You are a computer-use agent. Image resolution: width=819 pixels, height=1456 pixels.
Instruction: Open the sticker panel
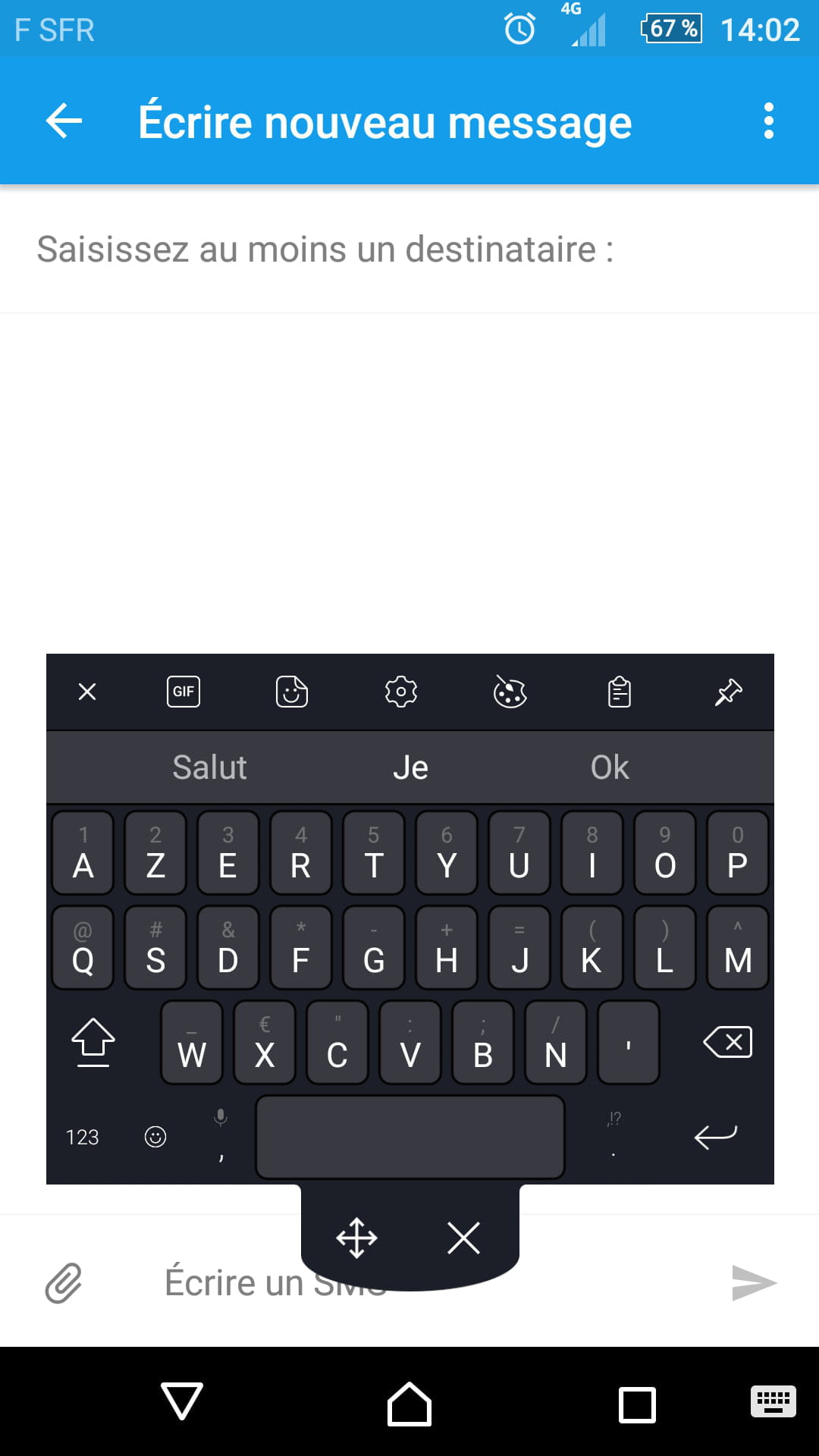click(x=292, y=692)
